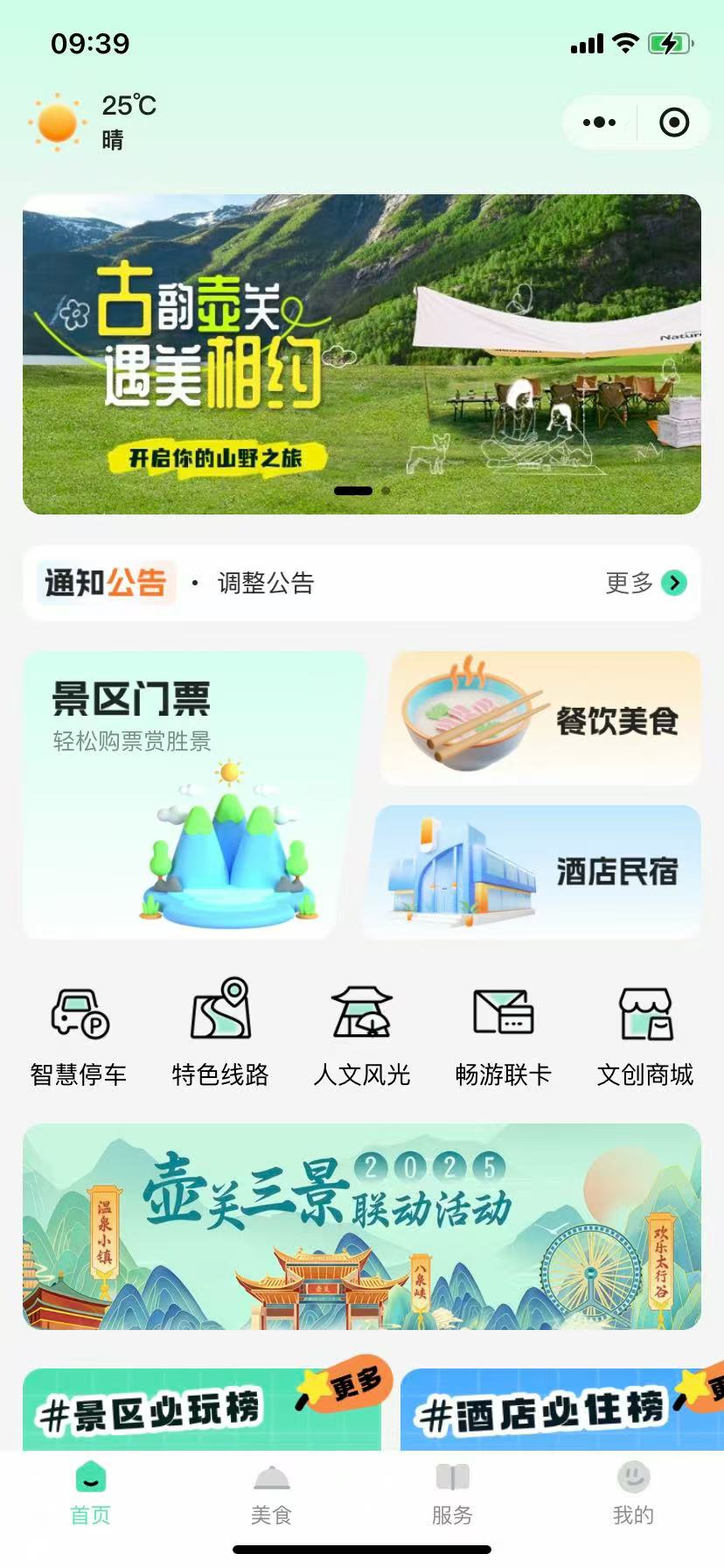
Task: Tap the mini-program close circle button
Action: click(x=673, y=122)
